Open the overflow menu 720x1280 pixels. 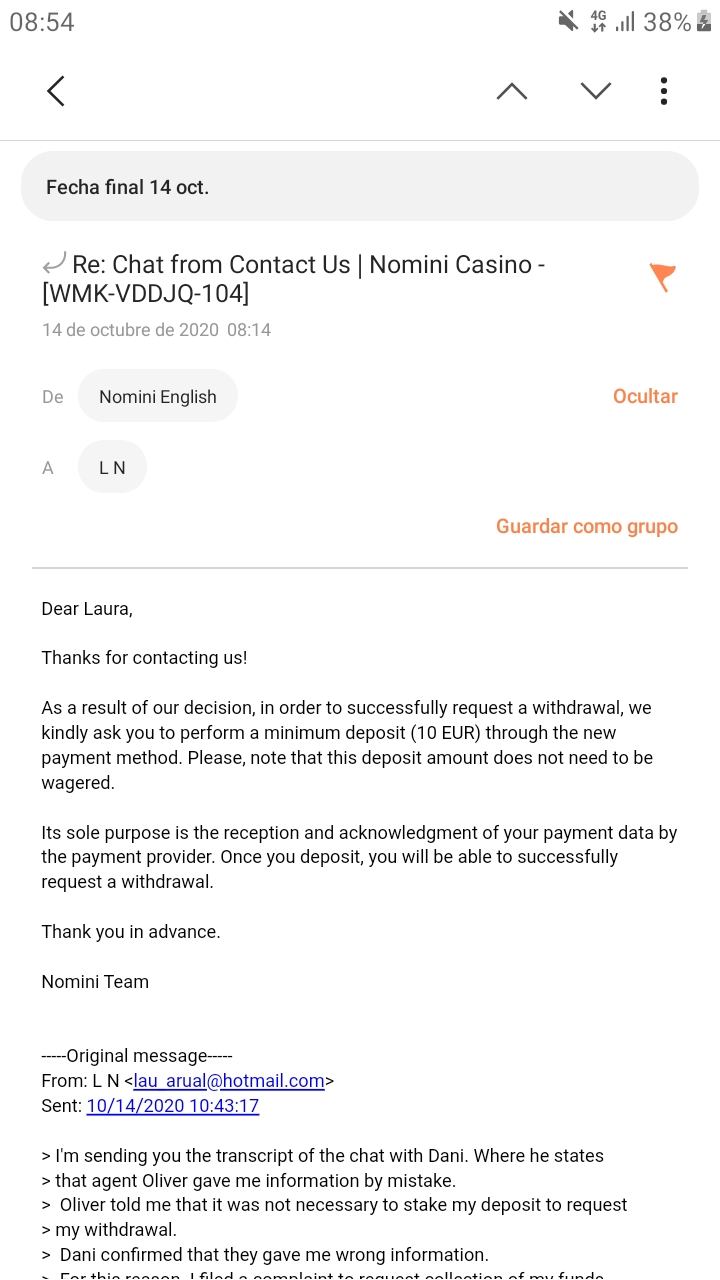(x=663, y=91)
